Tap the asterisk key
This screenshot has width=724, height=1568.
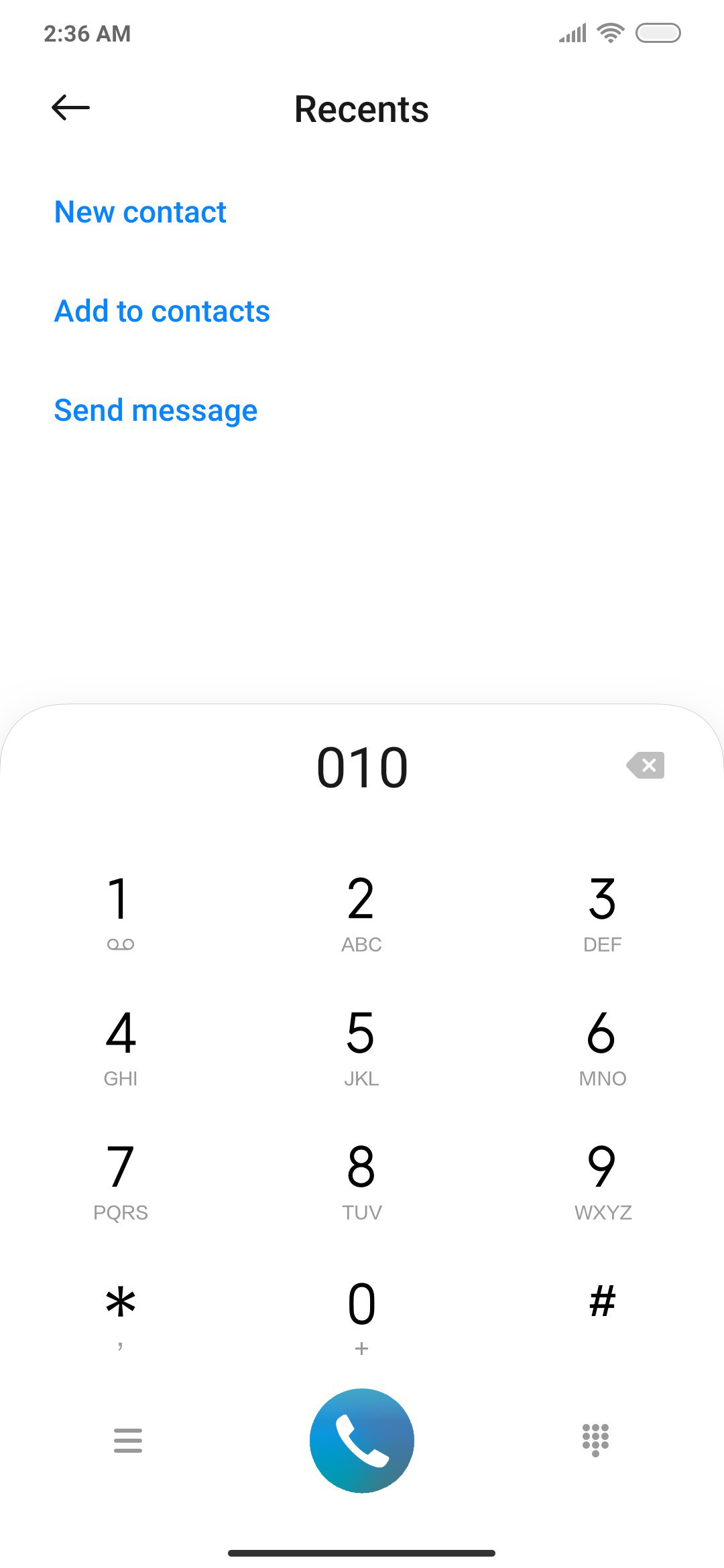click(121, 1315)
